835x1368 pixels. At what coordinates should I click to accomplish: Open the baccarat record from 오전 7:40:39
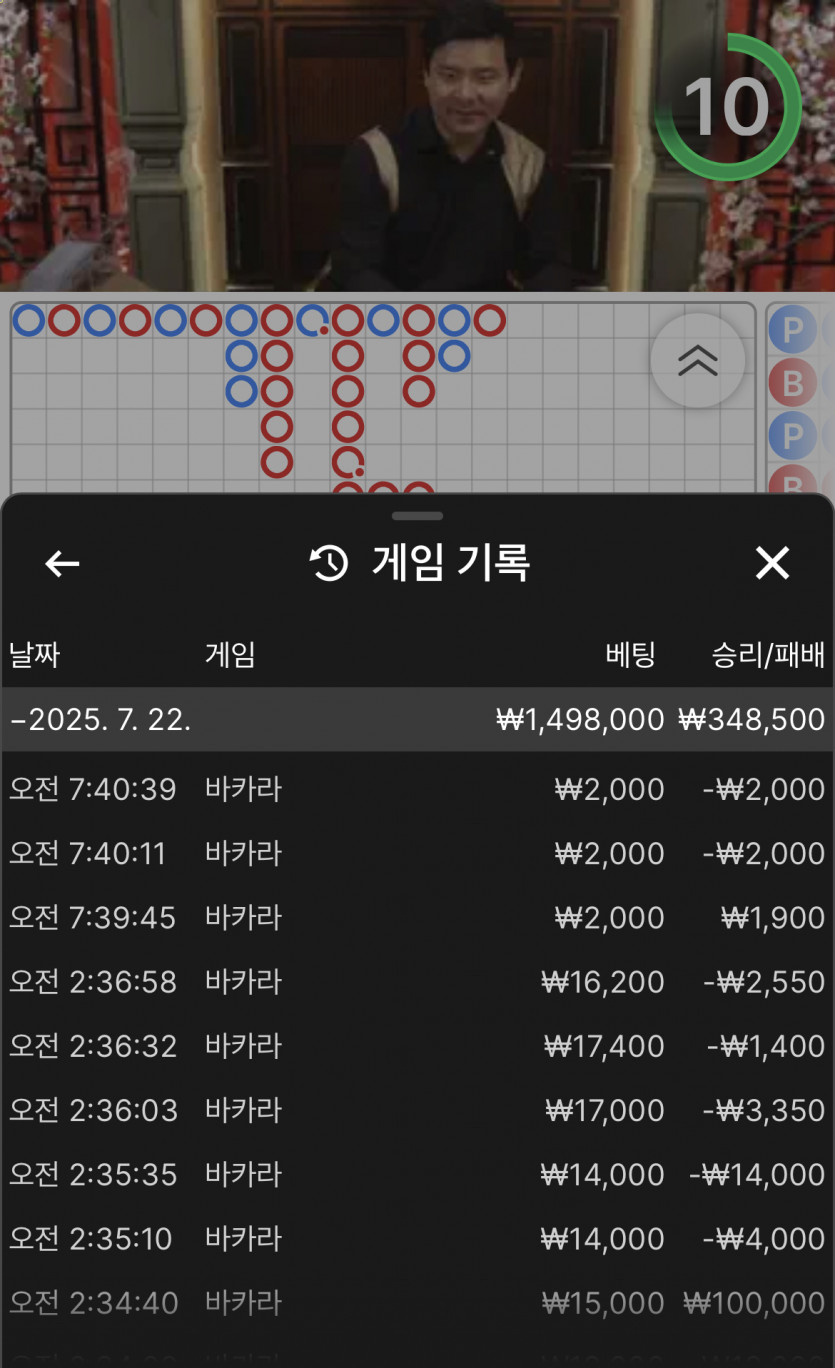point(416,790)
